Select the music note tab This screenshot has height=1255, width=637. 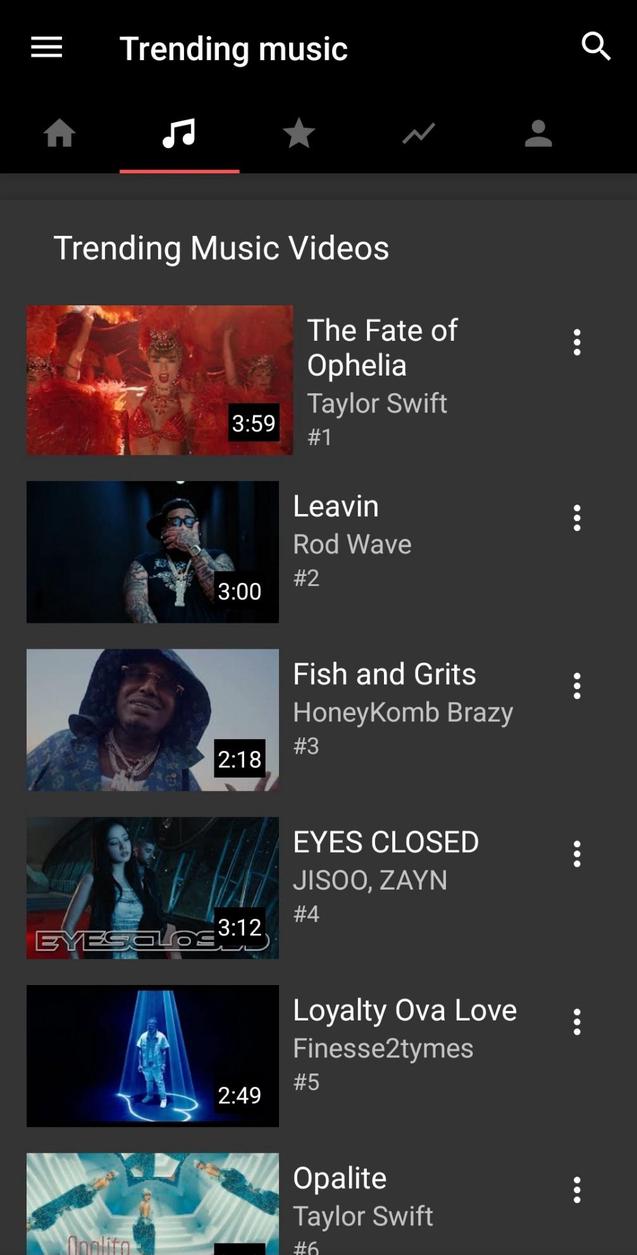pyautogui.click(x=179, y=133)
